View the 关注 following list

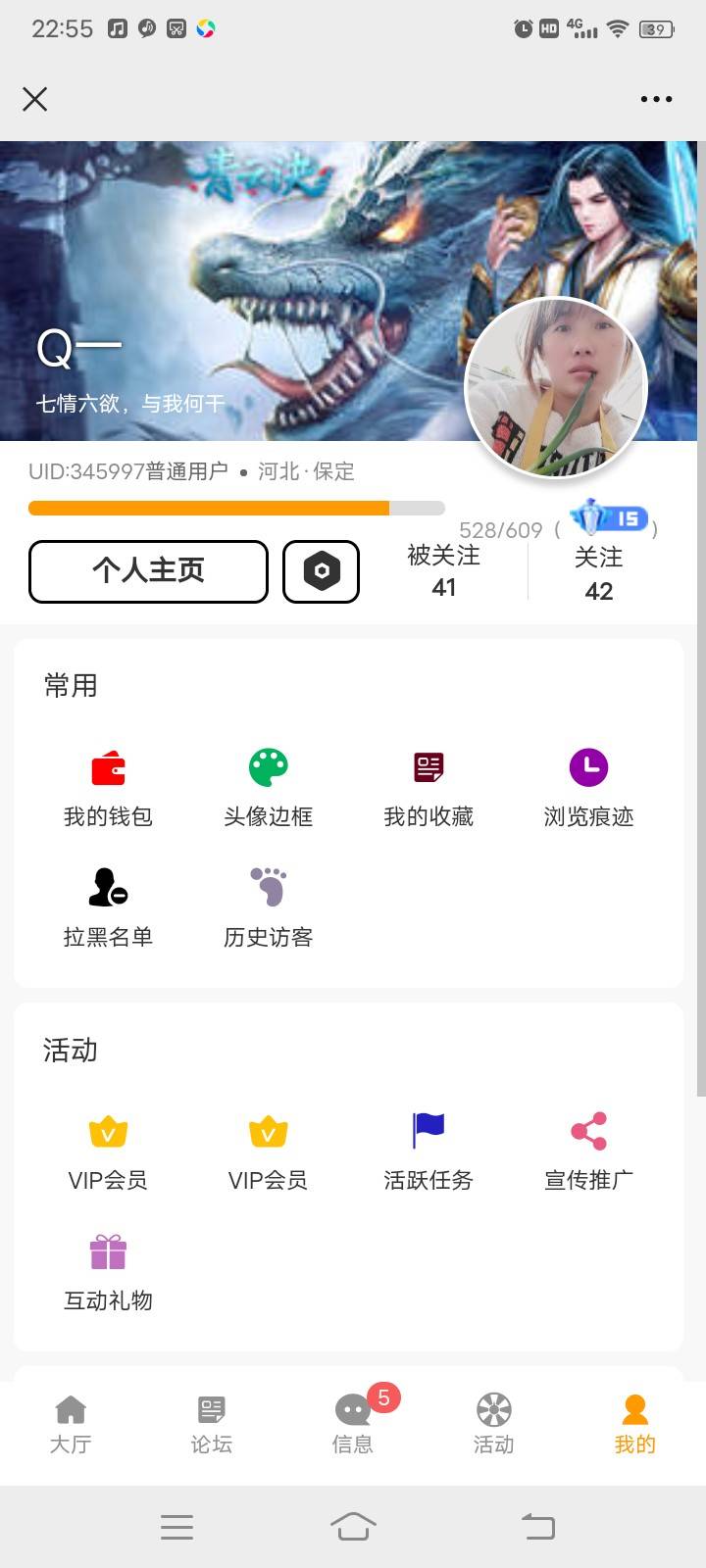(x=598, y=572)
